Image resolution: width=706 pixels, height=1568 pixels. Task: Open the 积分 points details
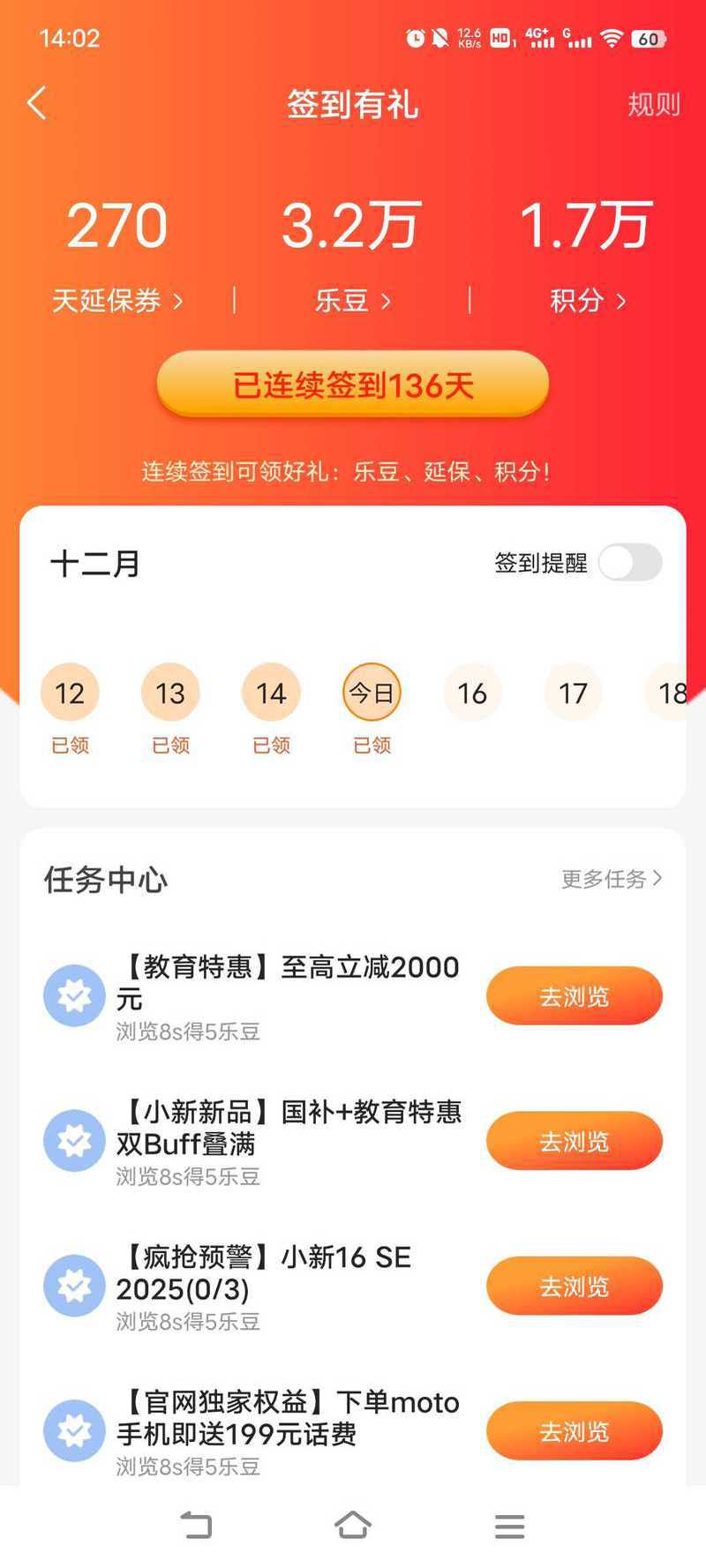587,301
